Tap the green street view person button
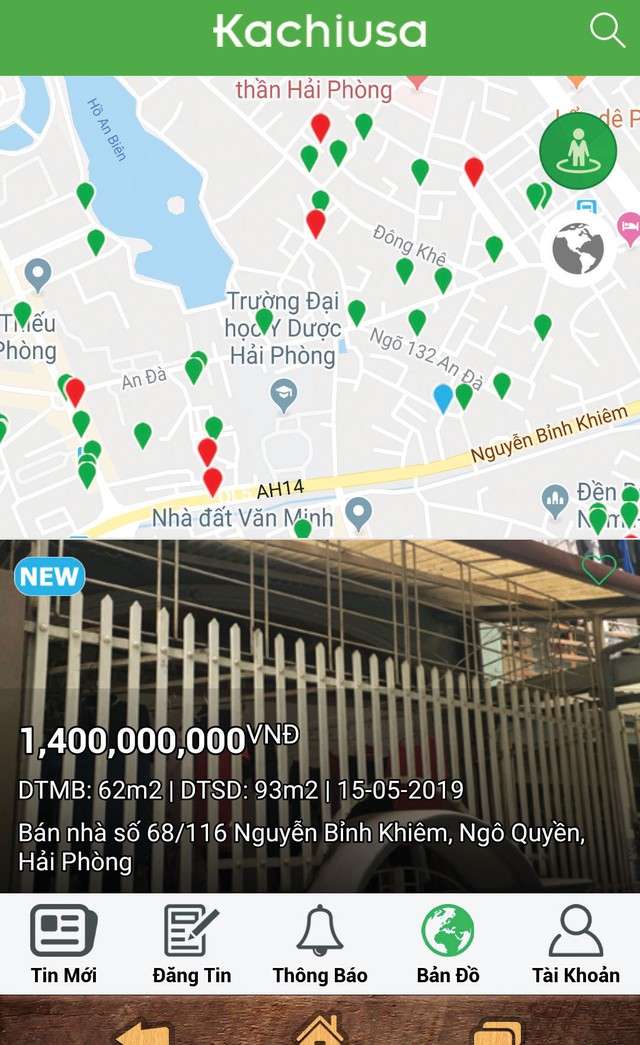 [577, 151]
